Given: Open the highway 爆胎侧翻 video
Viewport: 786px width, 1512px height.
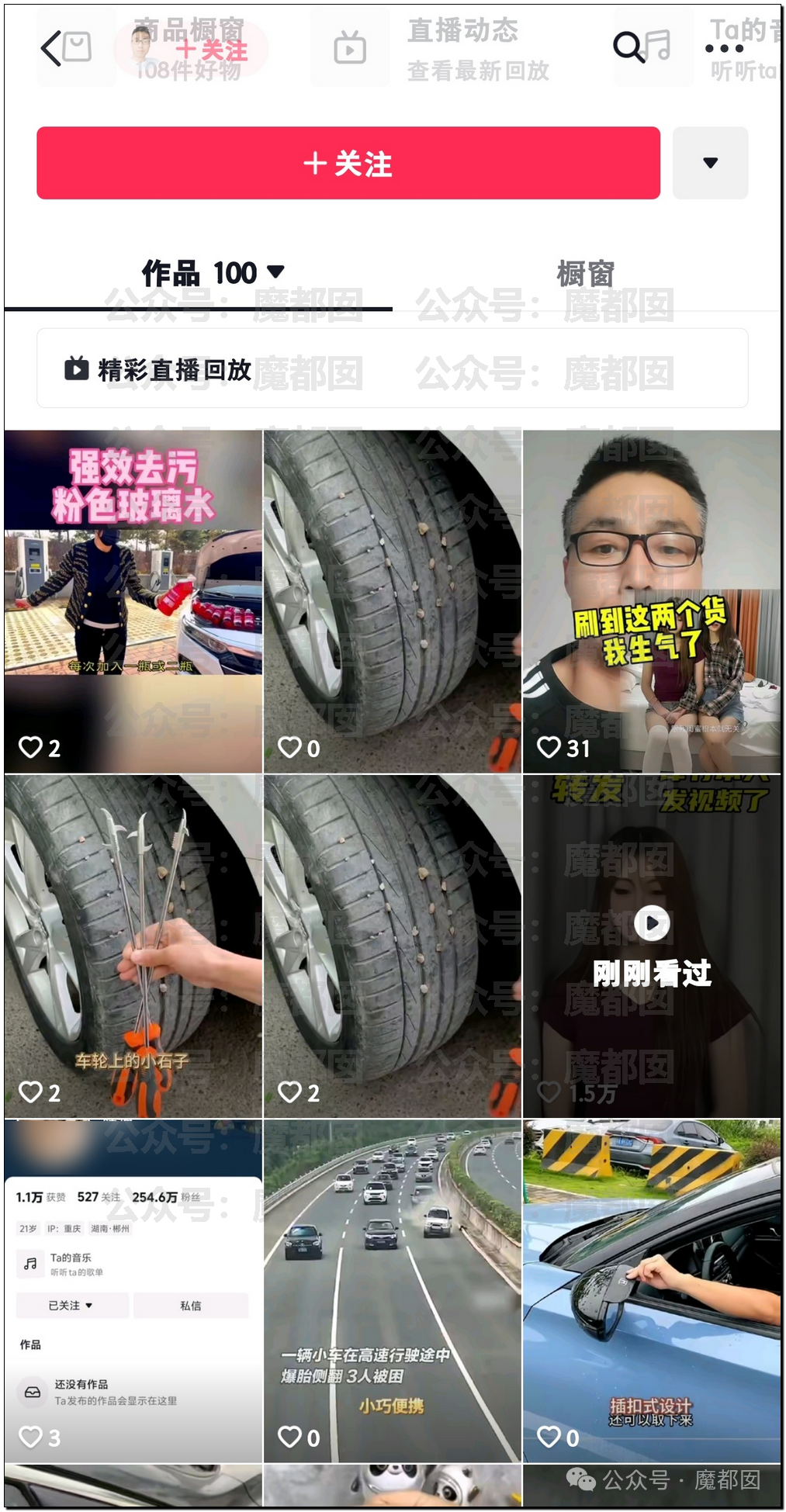Looking at the screenshot, I should [x=392, y=1291].
